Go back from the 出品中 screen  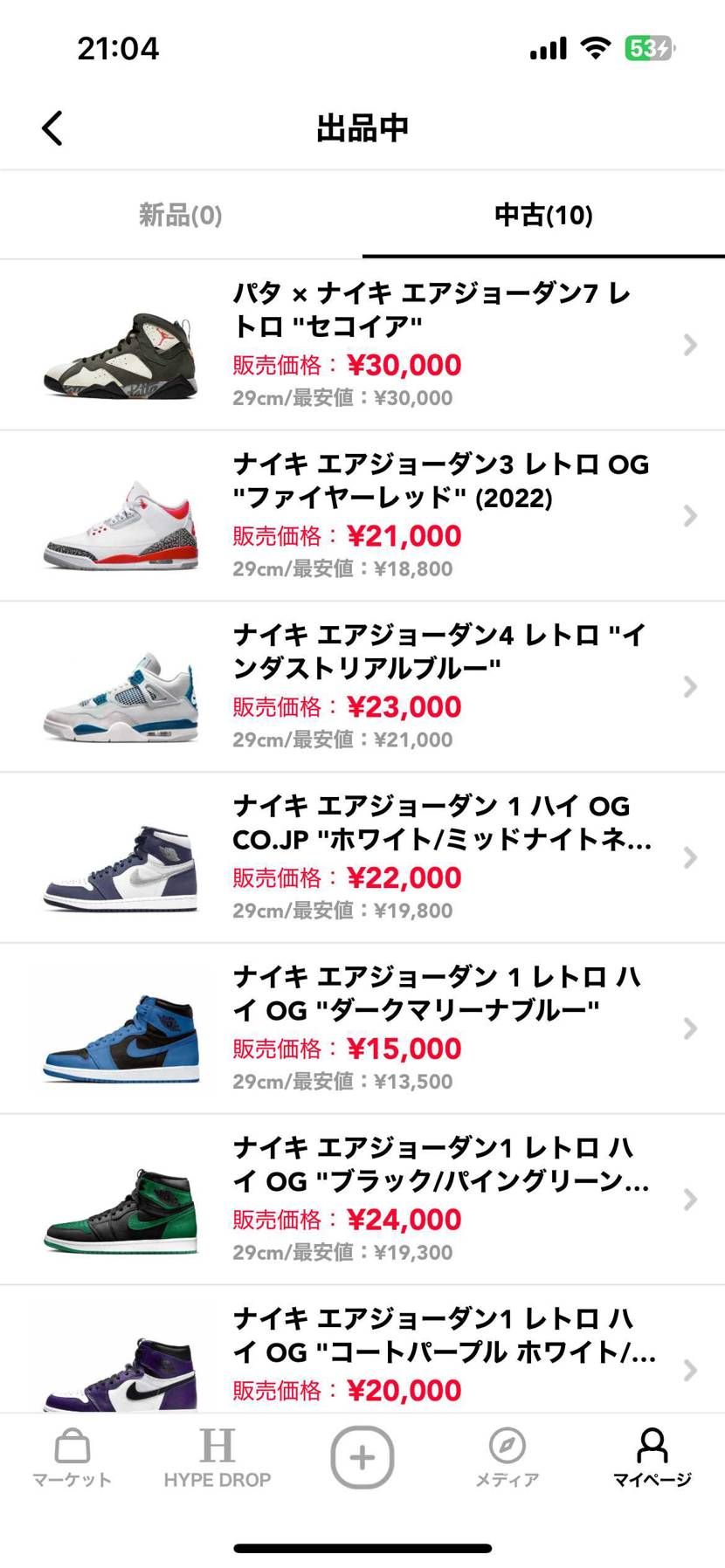point(52,128)
